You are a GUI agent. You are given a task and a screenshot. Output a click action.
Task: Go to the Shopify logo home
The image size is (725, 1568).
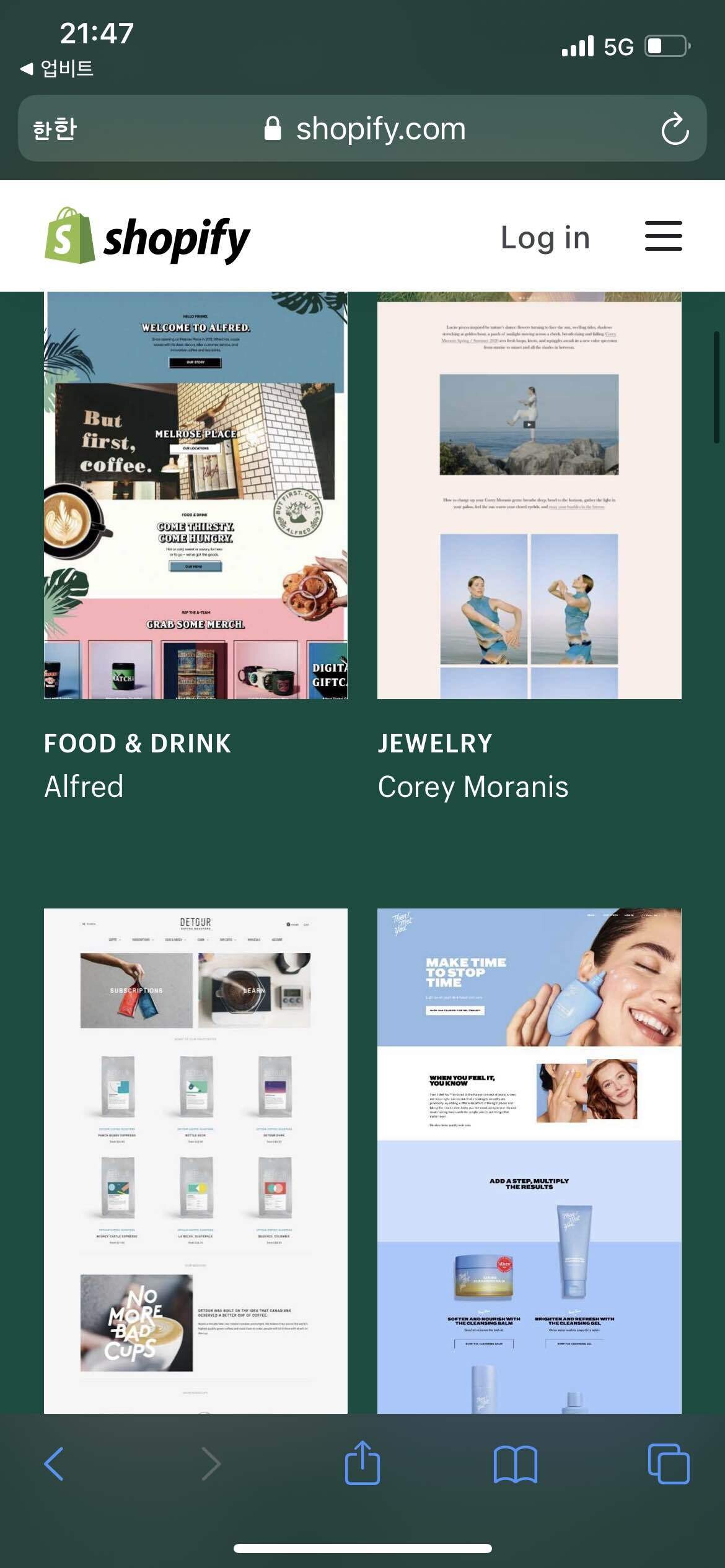point(147,238)
